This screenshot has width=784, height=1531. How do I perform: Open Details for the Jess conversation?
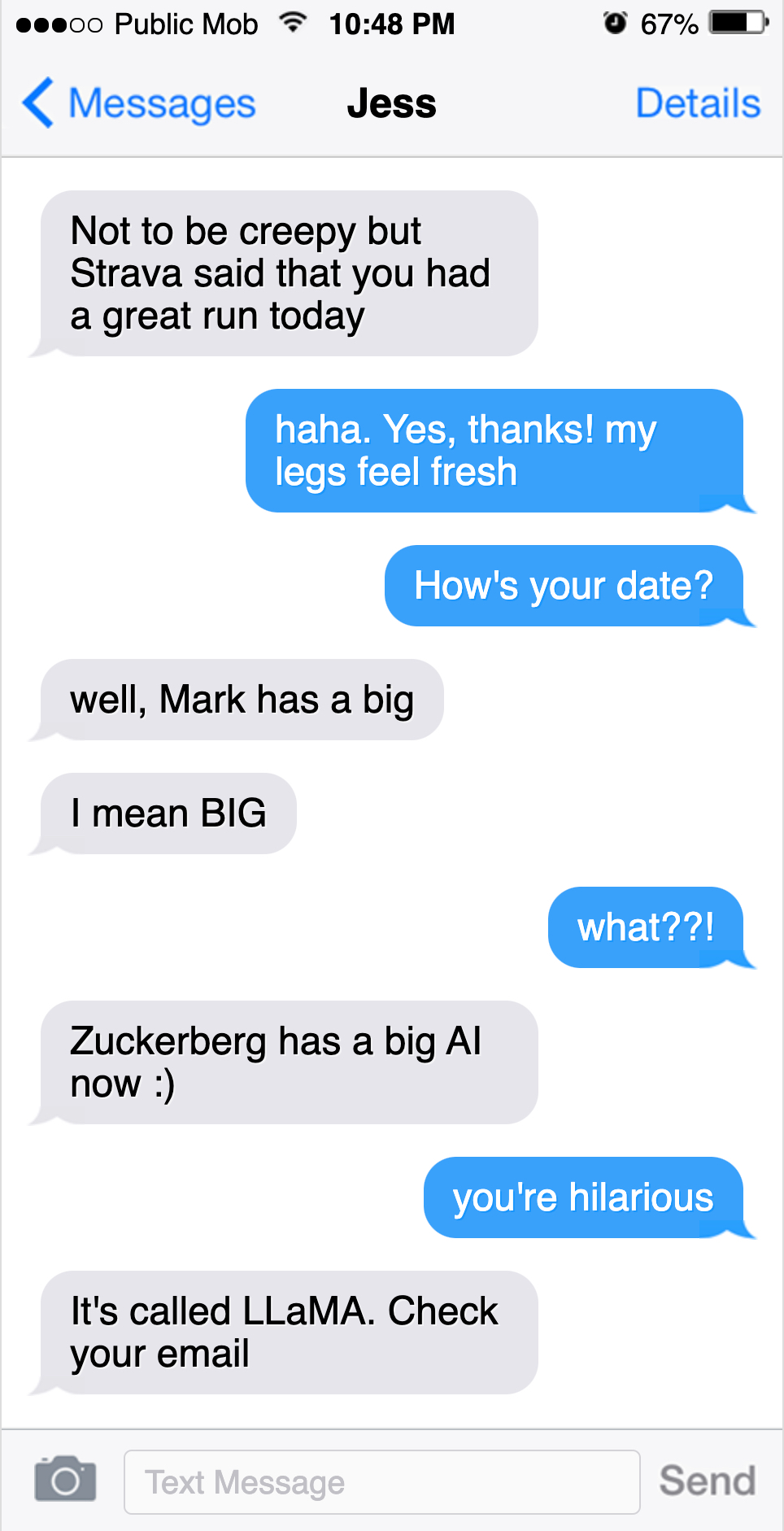pyautogui.click(x=697, y=103)
